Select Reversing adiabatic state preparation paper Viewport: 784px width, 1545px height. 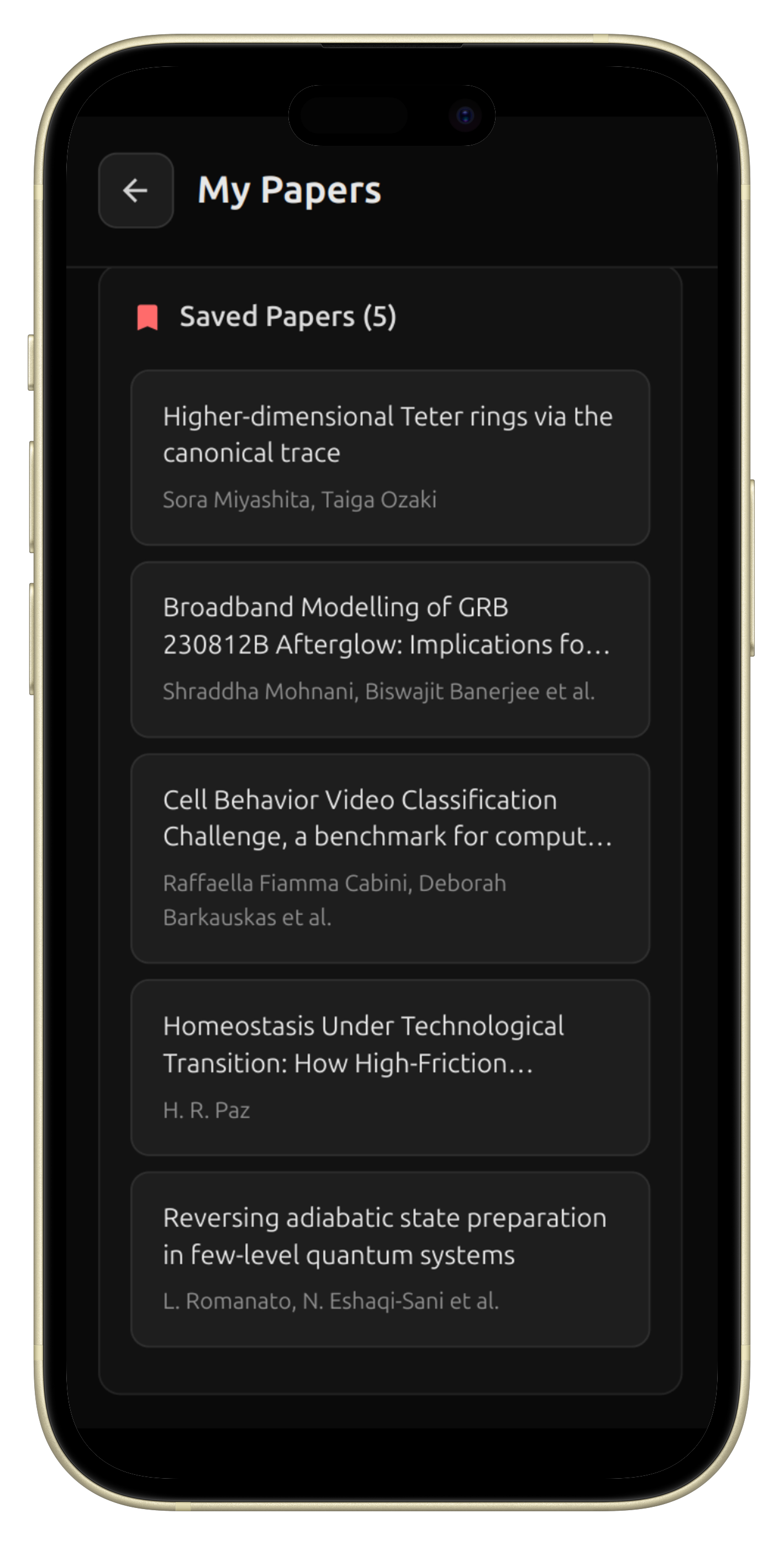[x=390, y=1259]
